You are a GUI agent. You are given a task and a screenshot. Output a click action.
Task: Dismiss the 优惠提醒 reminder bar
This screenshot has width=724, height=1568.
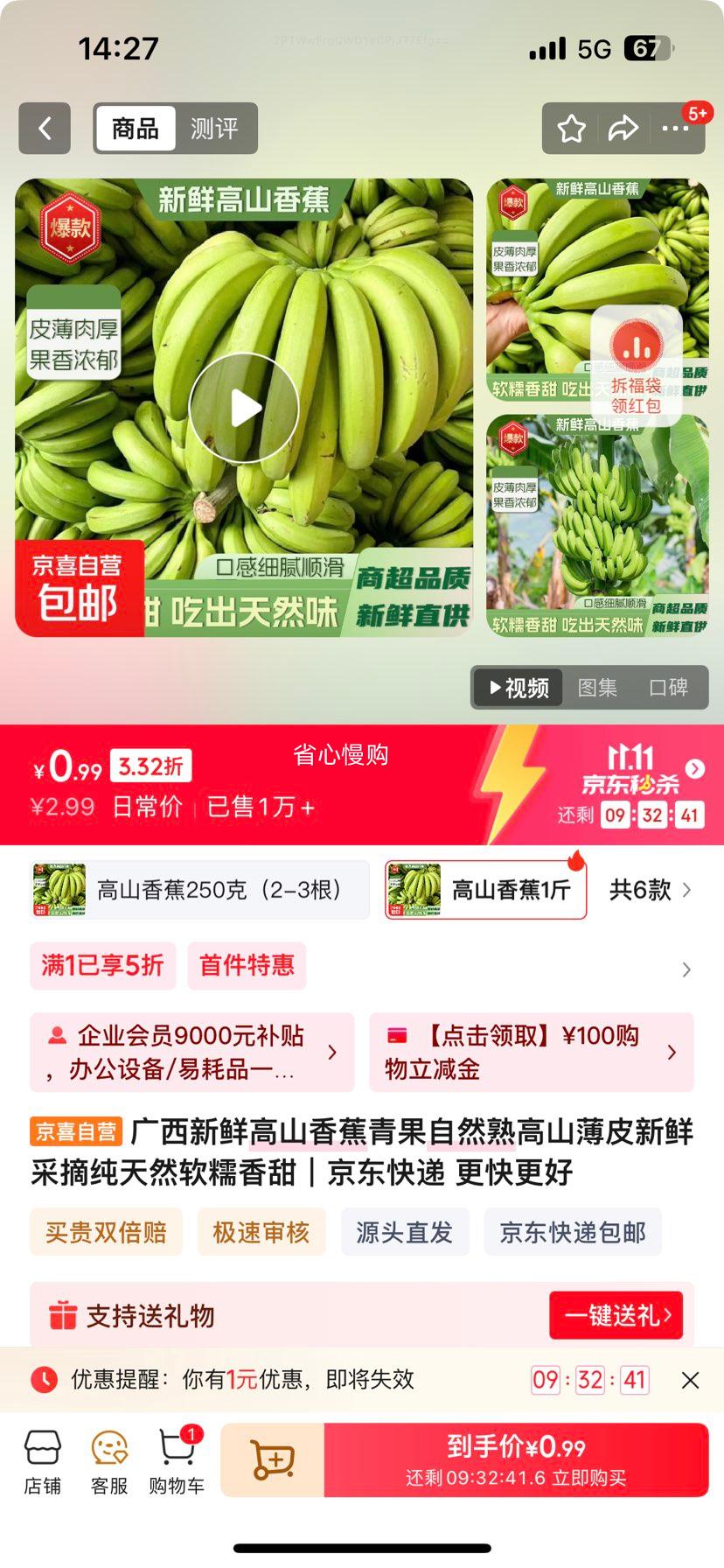click(690, 1380)
